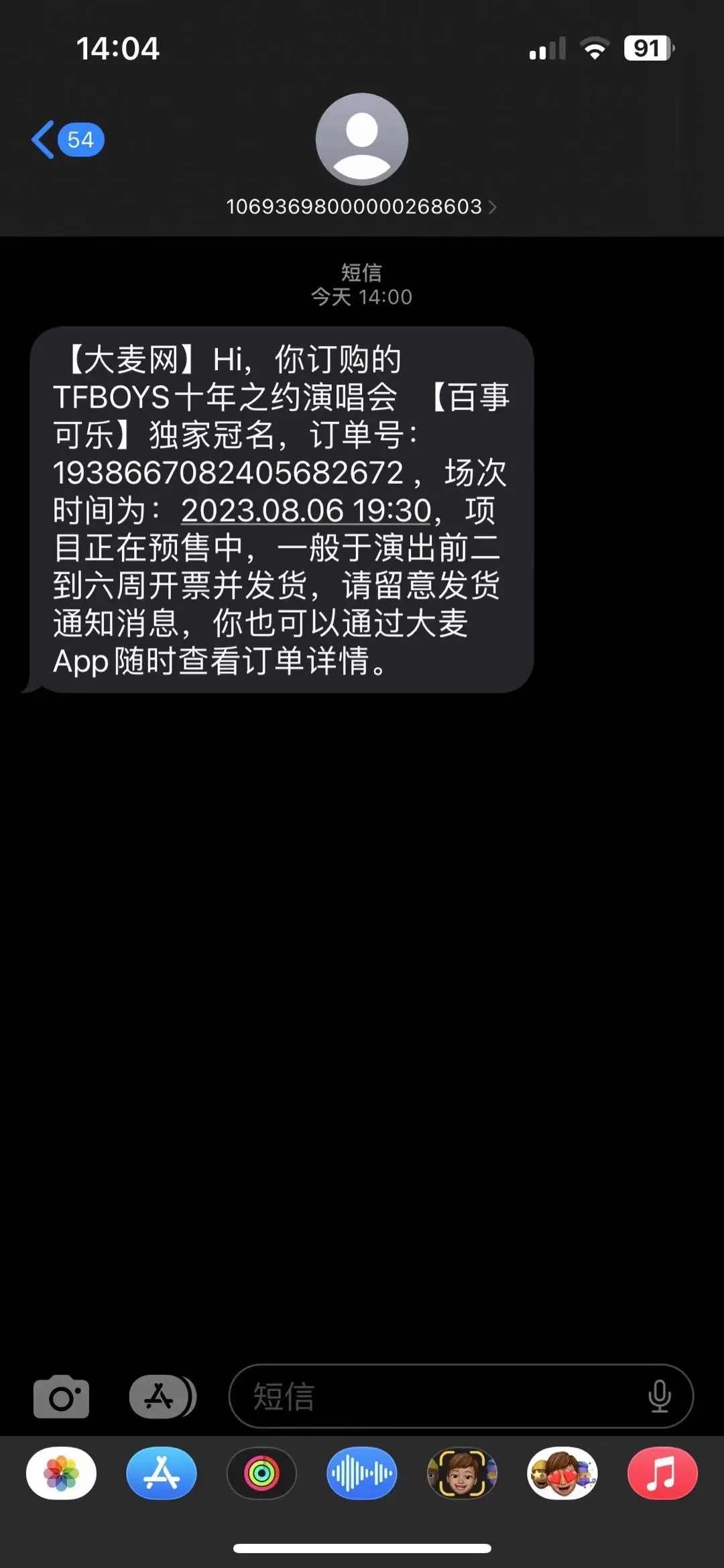Open the Memoji camera app
The image size is (724, 1568).
[462, 1473]
